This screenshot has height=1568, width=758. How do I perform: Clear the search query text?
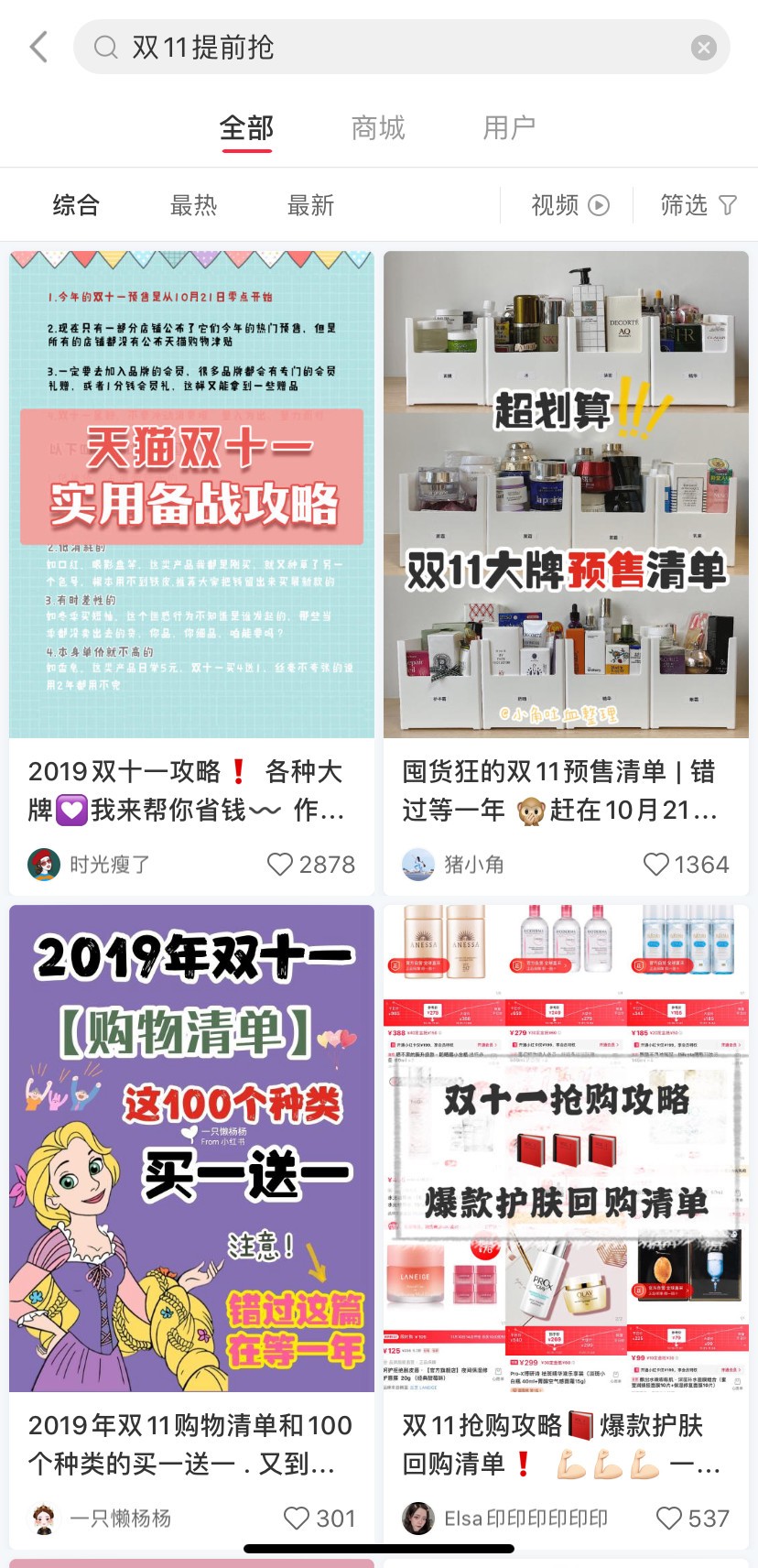[703, 48]
